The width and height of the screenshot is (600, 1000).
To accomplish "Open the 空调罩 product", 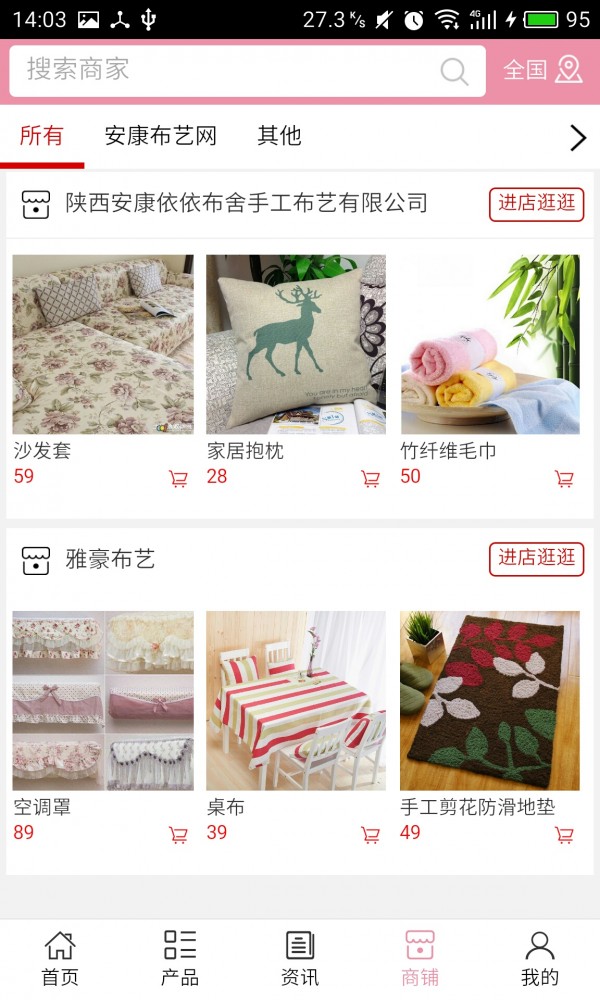I will 103,700.
